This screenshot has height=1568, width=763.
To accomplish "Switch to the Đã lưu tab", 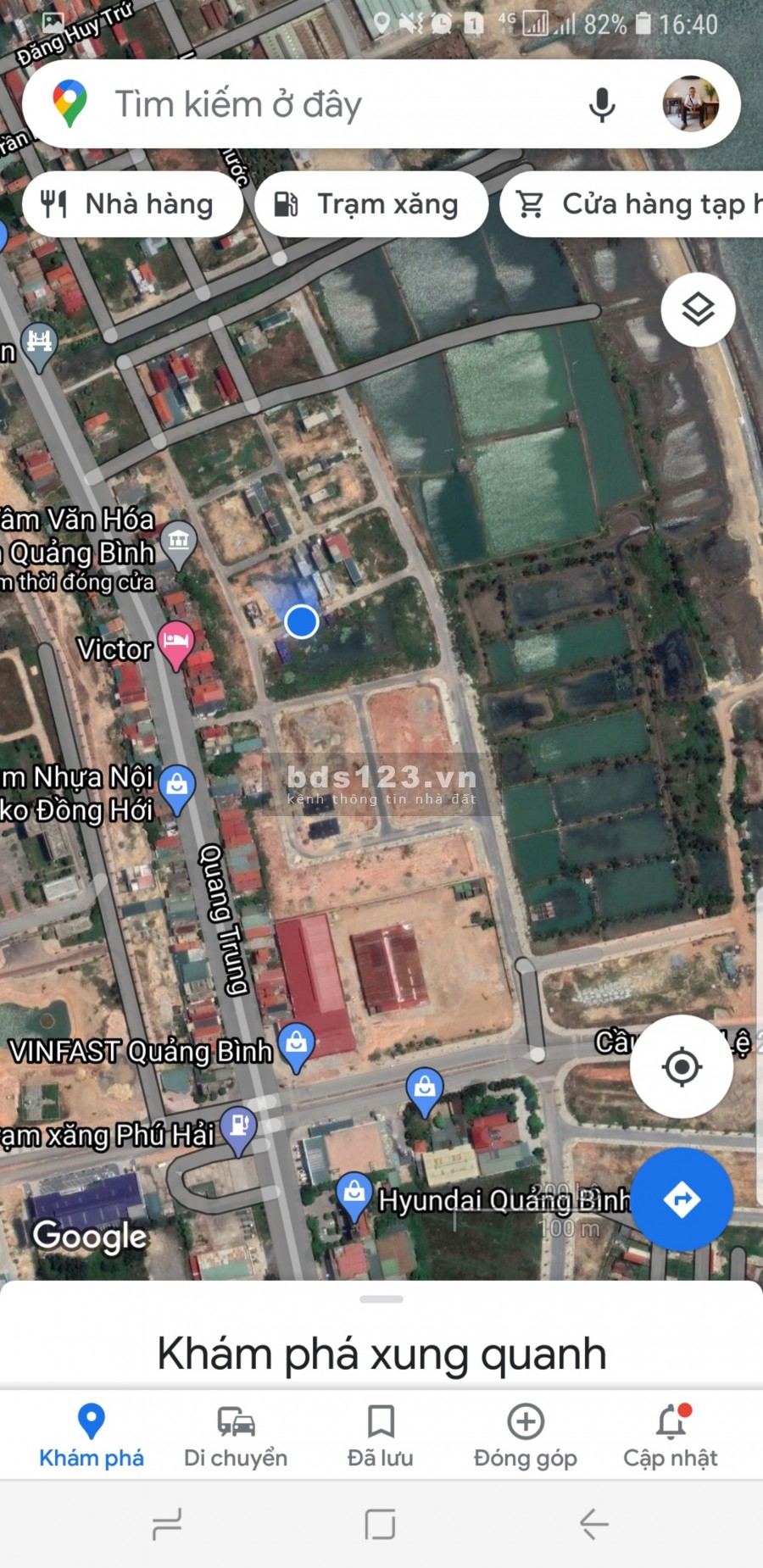I will tap(381, 1436).
